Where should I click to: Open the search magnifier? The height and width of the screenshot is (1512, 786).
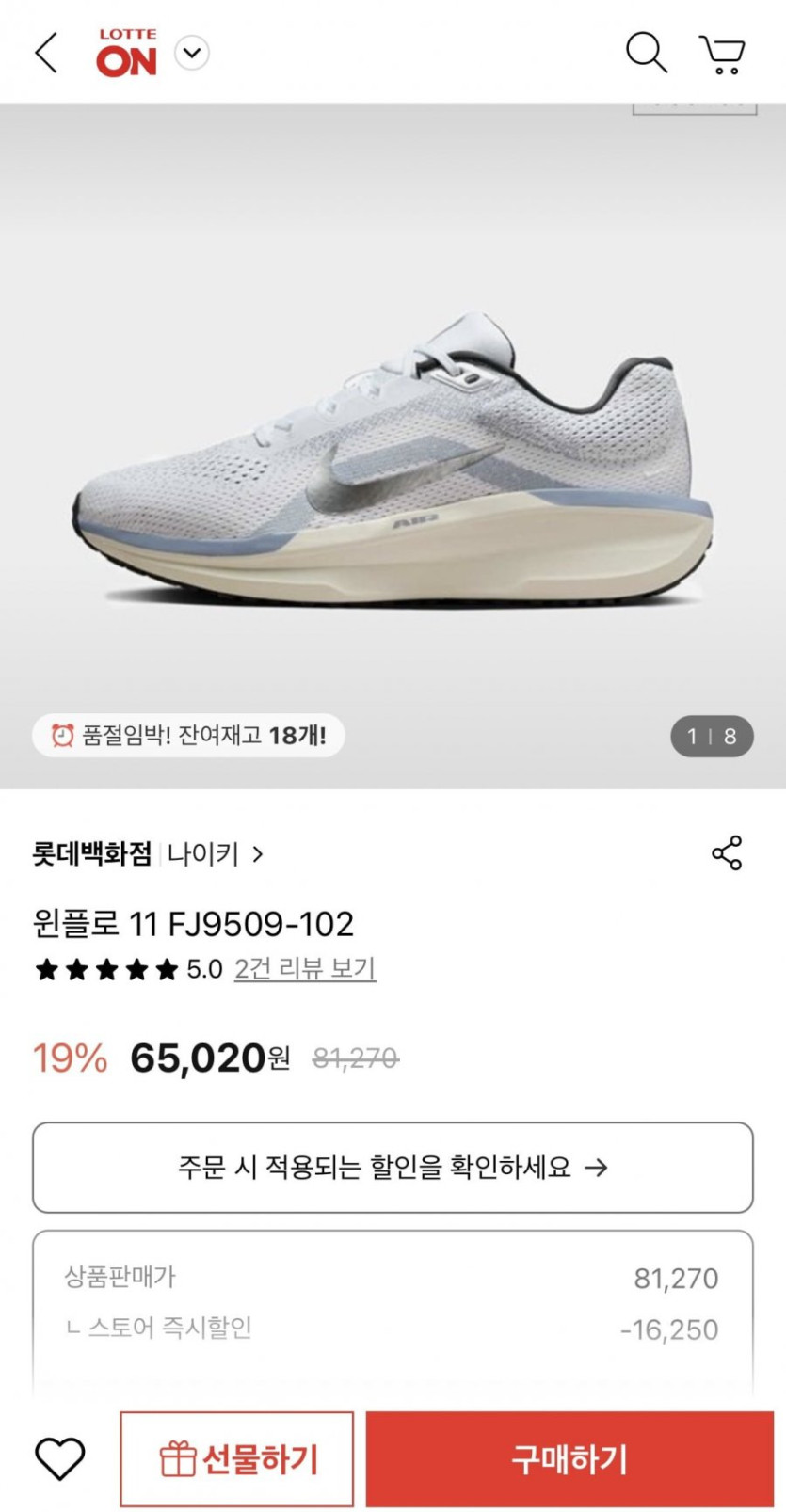coord(646,53)
